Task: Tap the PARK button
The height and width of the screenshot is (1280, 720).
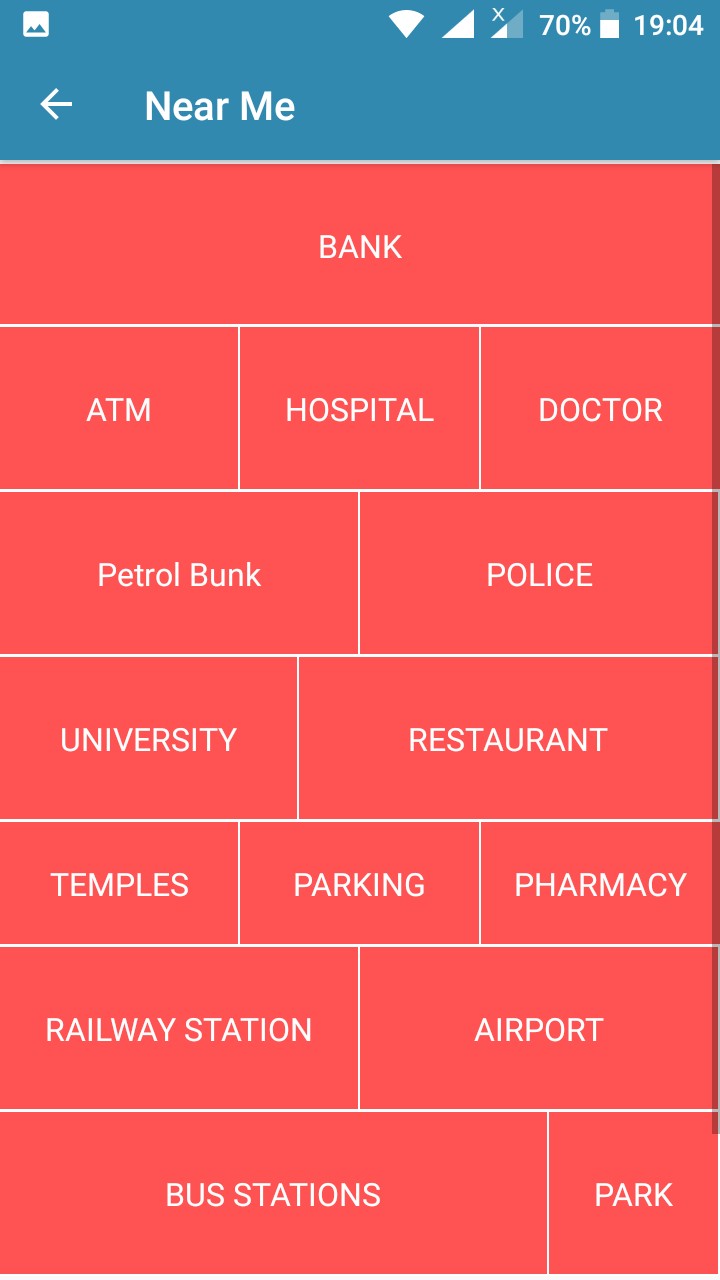Action: (633, 1194)
